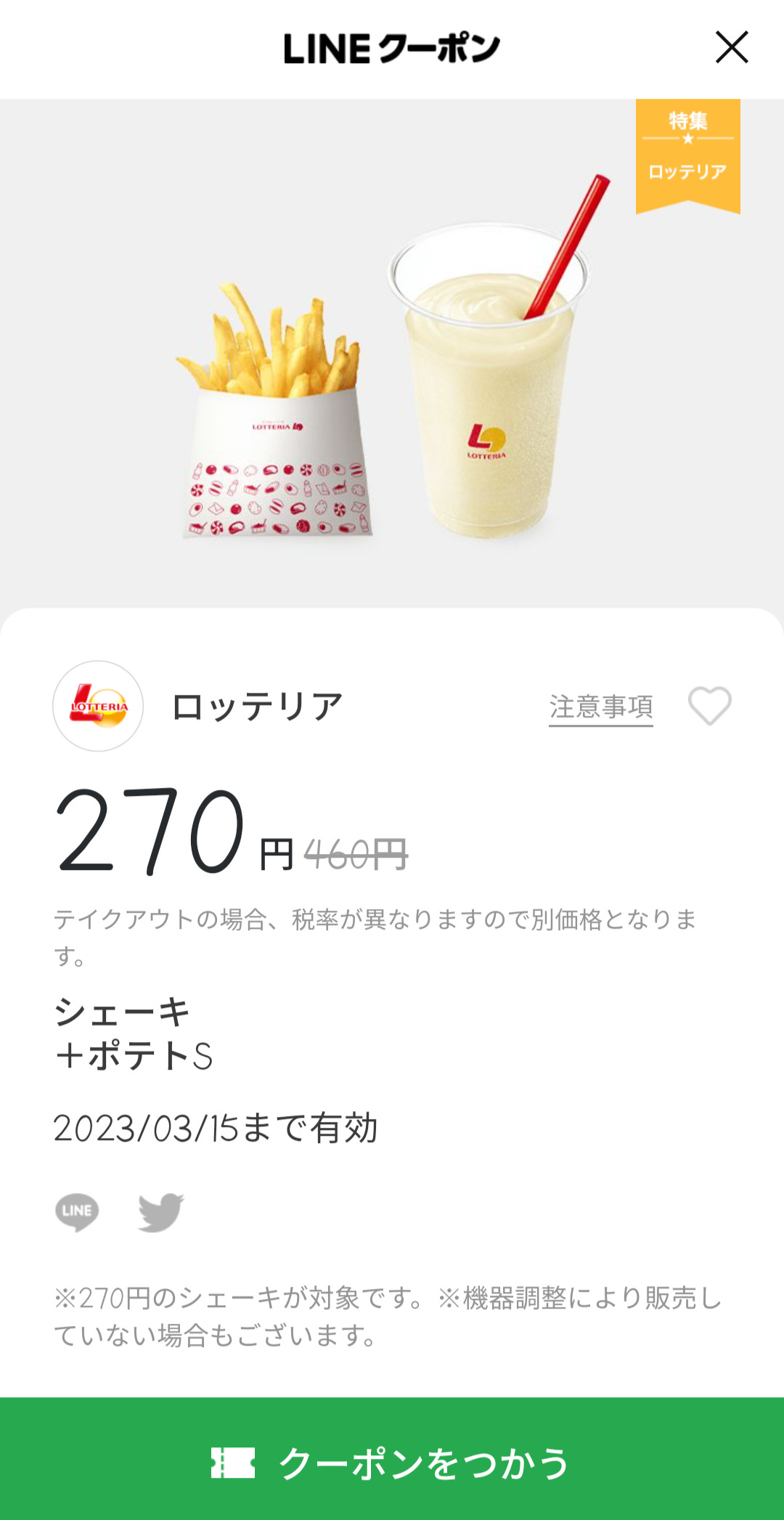This screenshot has width=784, height=1520.
Task: Favorite this Lotteria coupon with the heart
Action: point(709,706)
